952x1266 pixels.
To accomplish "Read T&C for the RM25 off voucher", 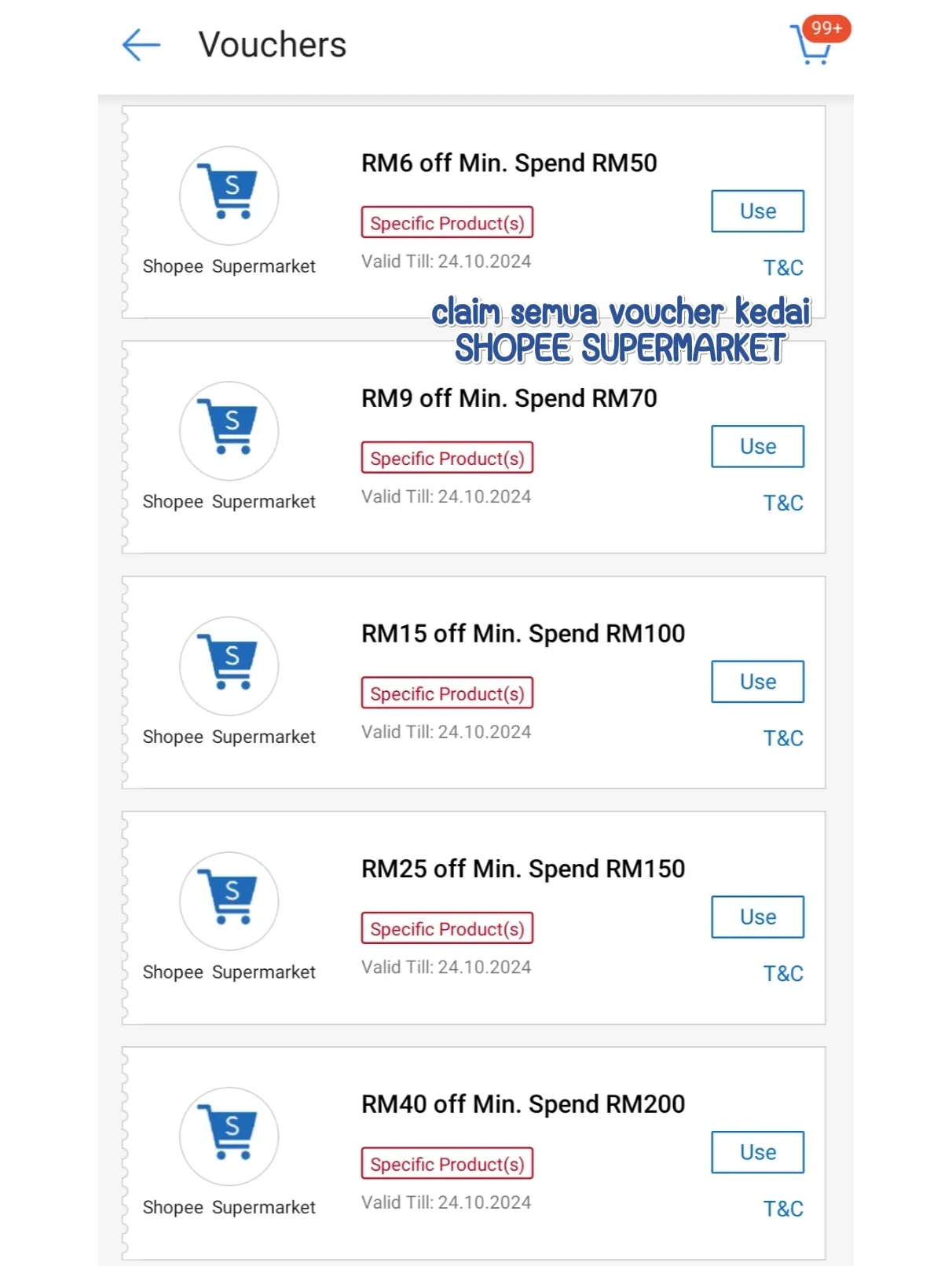I will (x=783, y=973).
